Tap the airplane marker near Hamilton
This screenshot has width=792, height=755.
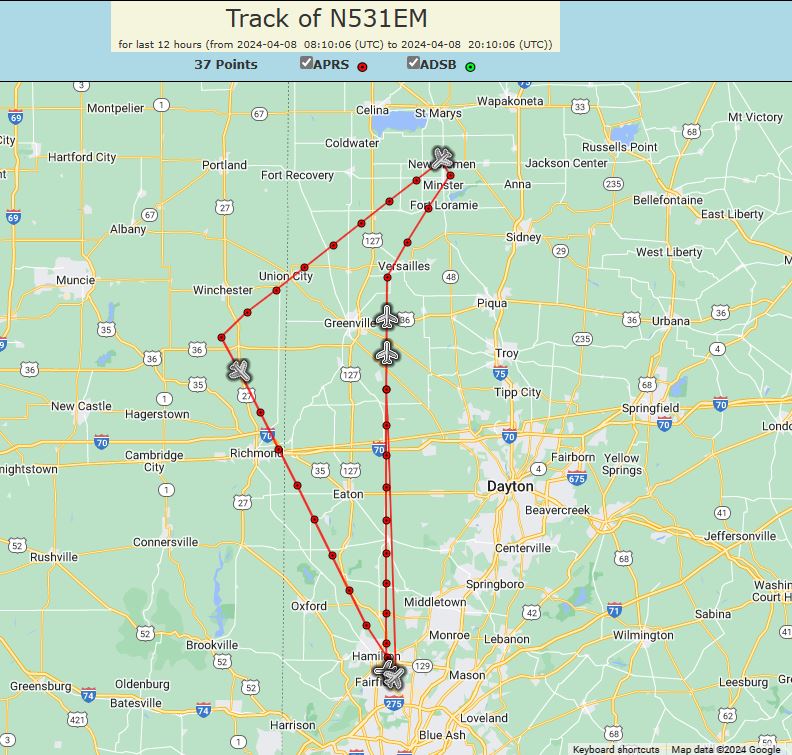pos(391,673)
